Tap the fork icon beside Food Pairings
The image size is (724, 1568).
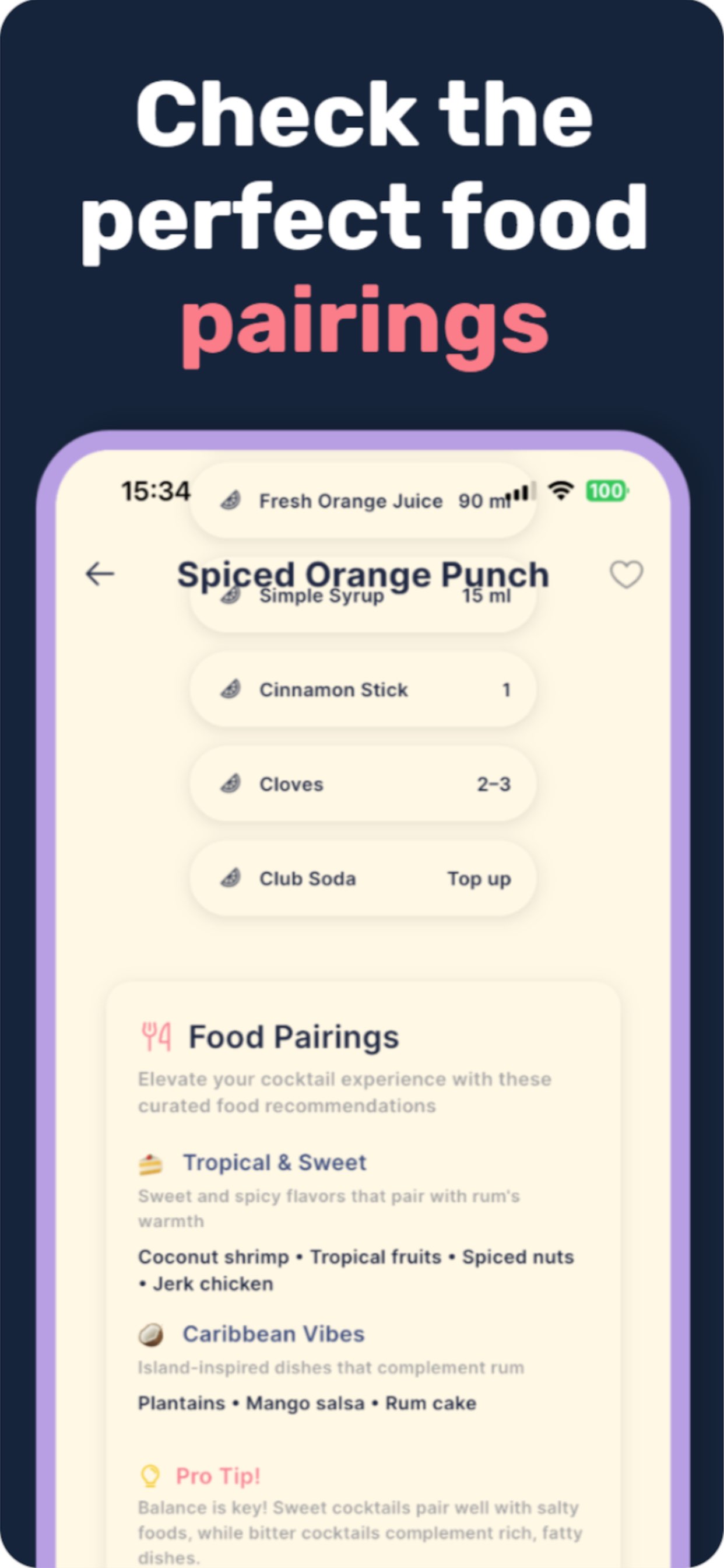[x=156, y=1035]
